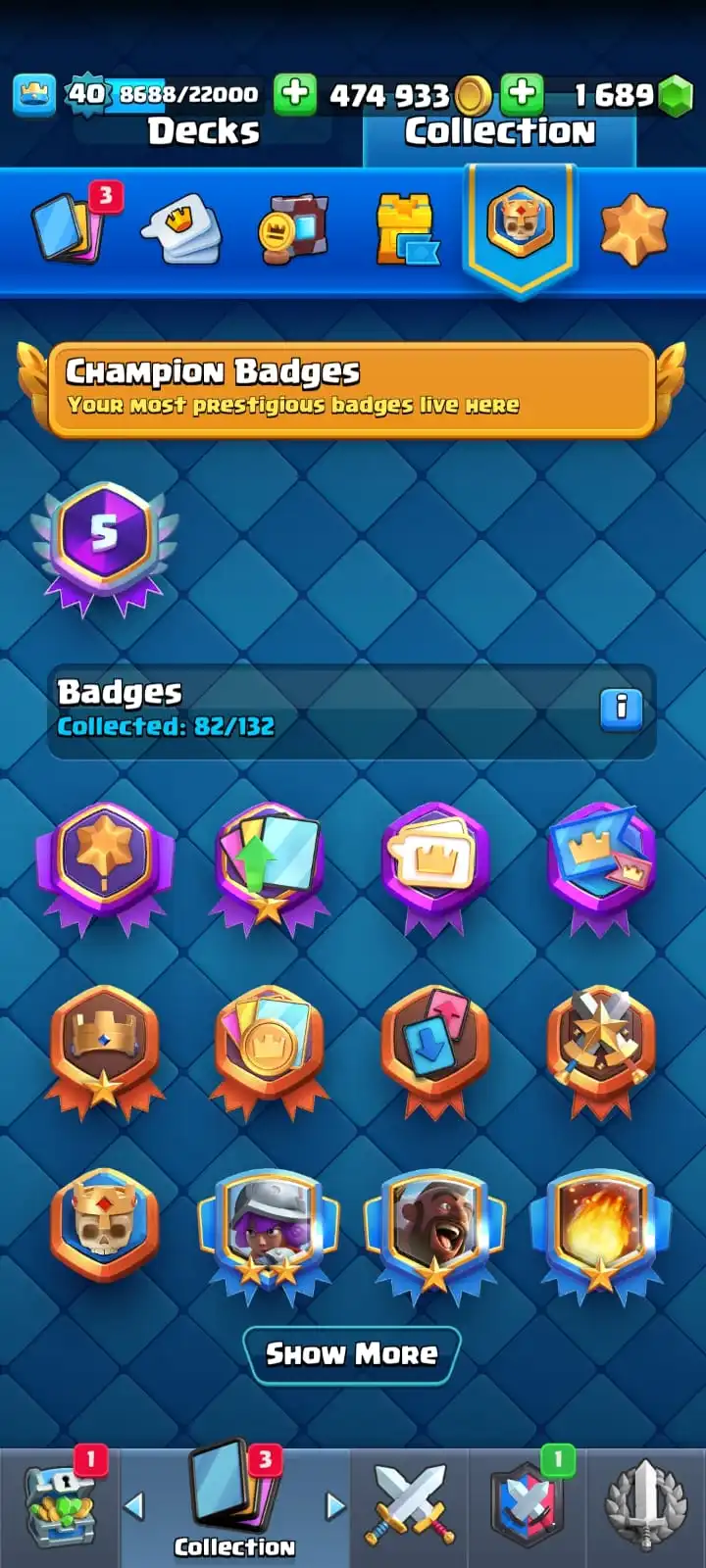This screenshot has width=706, height=1568.
Task: Tap Show More badges
Action: click(351, 1354)
